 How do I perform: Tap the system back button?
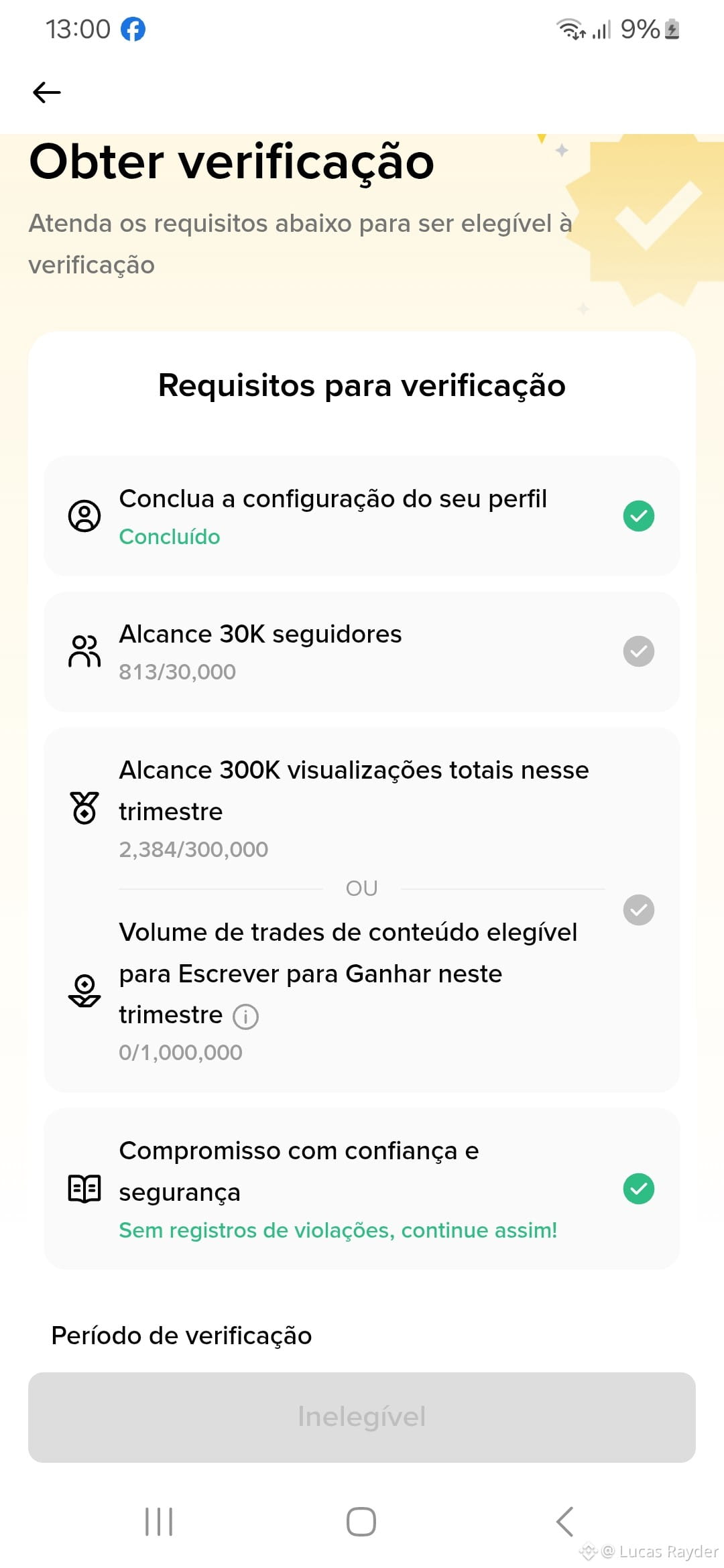coord(564,1521)
